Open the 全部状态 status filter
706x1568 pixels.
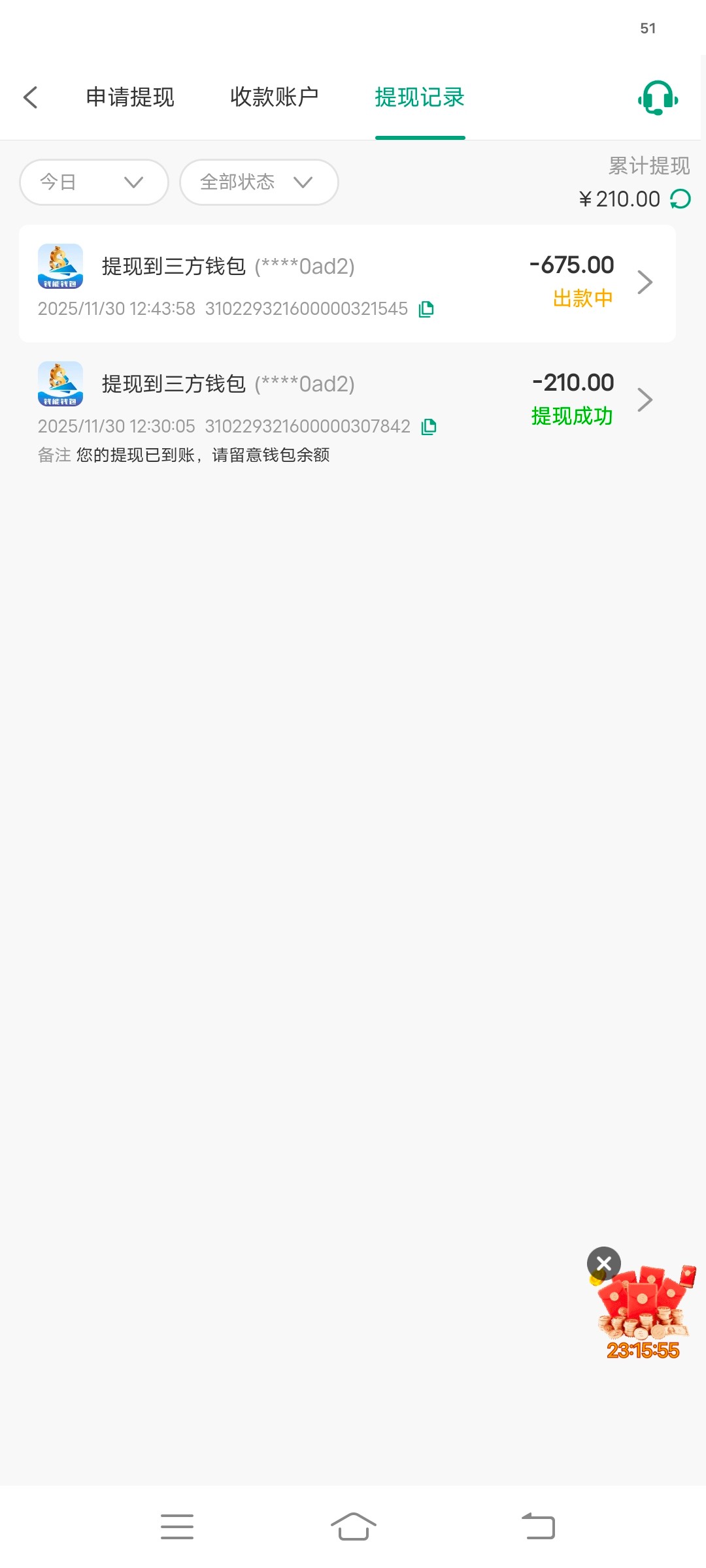click(258, 182)
